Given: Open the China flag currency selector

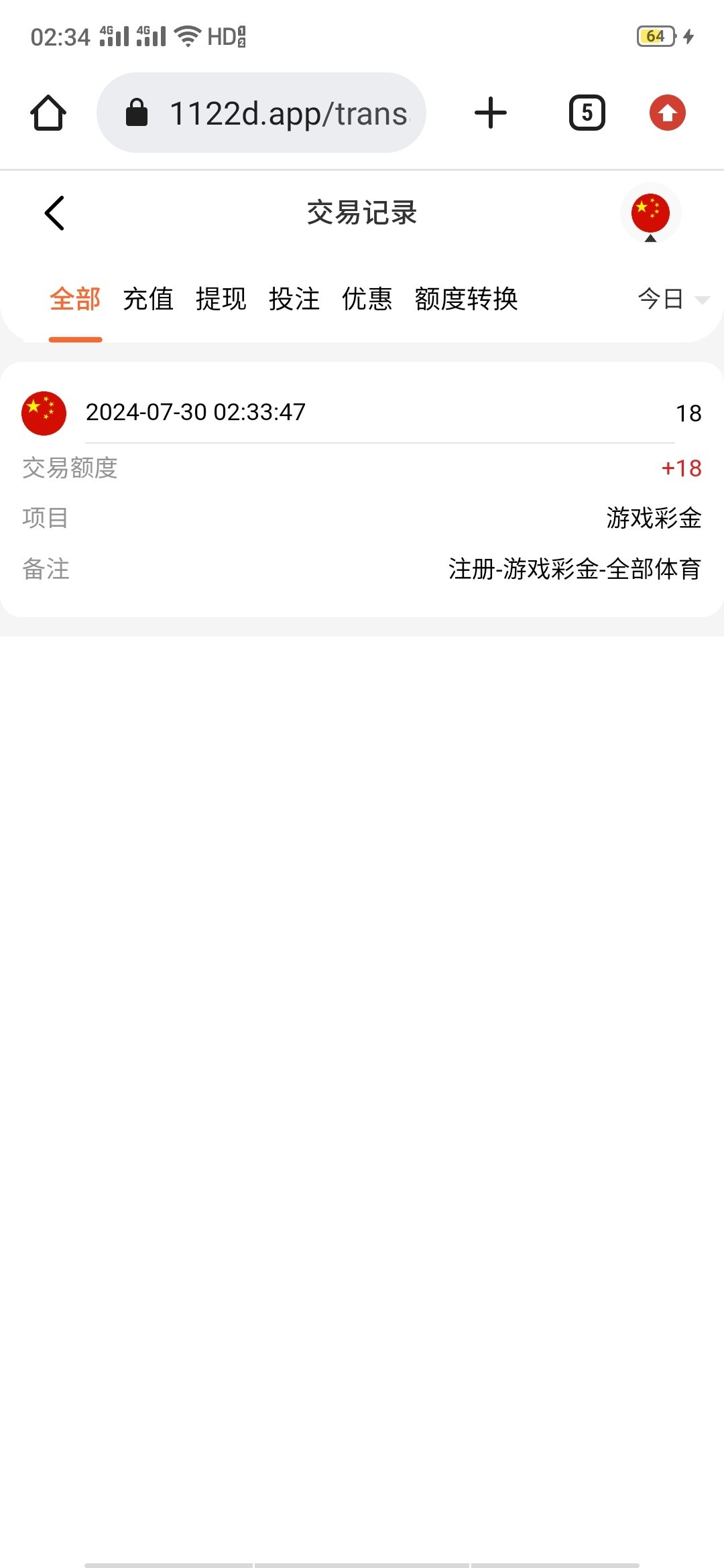Looking at the screenshot, I should [x=650, y=213].
